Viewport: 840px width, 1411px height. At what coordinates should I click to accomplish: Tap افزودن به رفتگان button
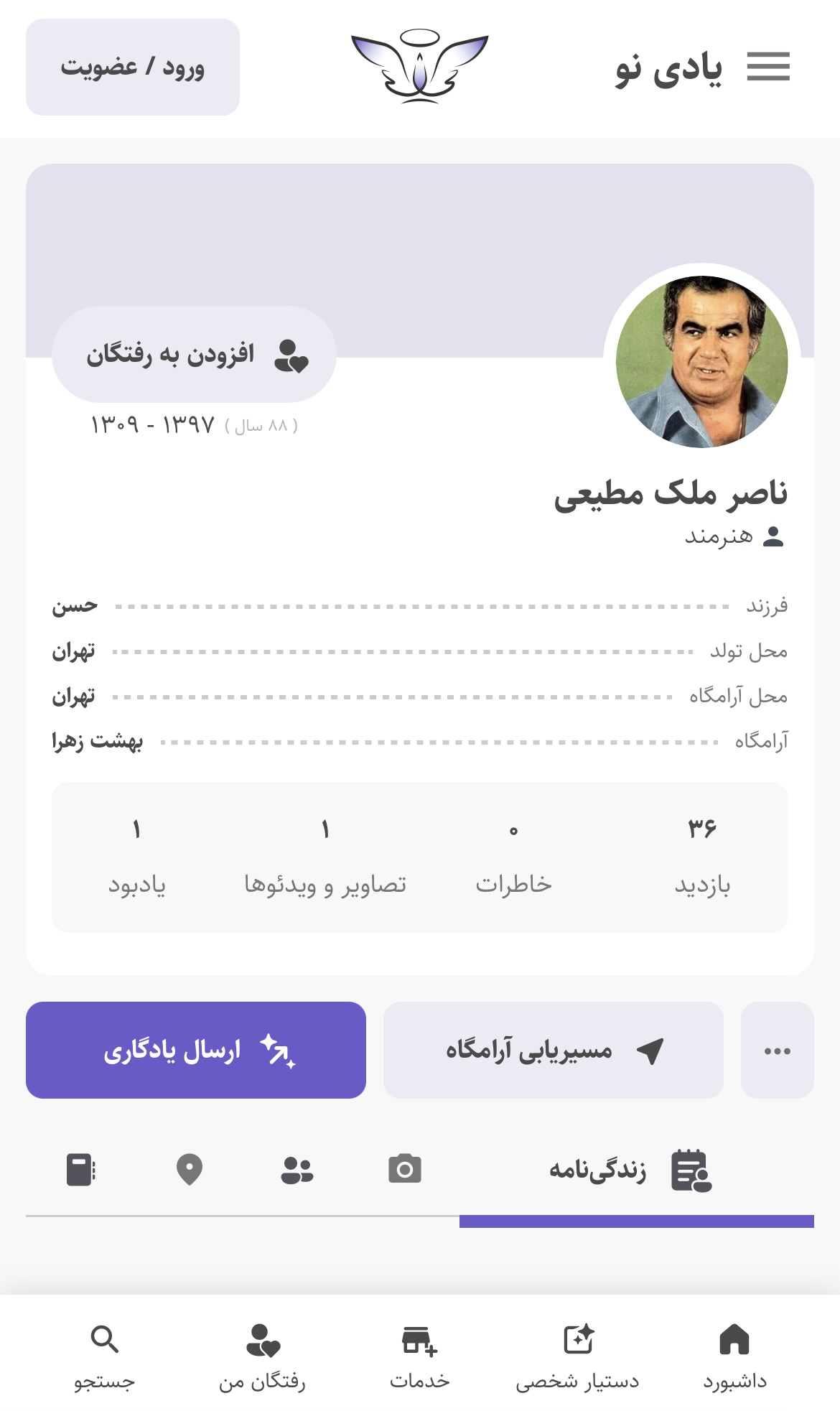194,355
